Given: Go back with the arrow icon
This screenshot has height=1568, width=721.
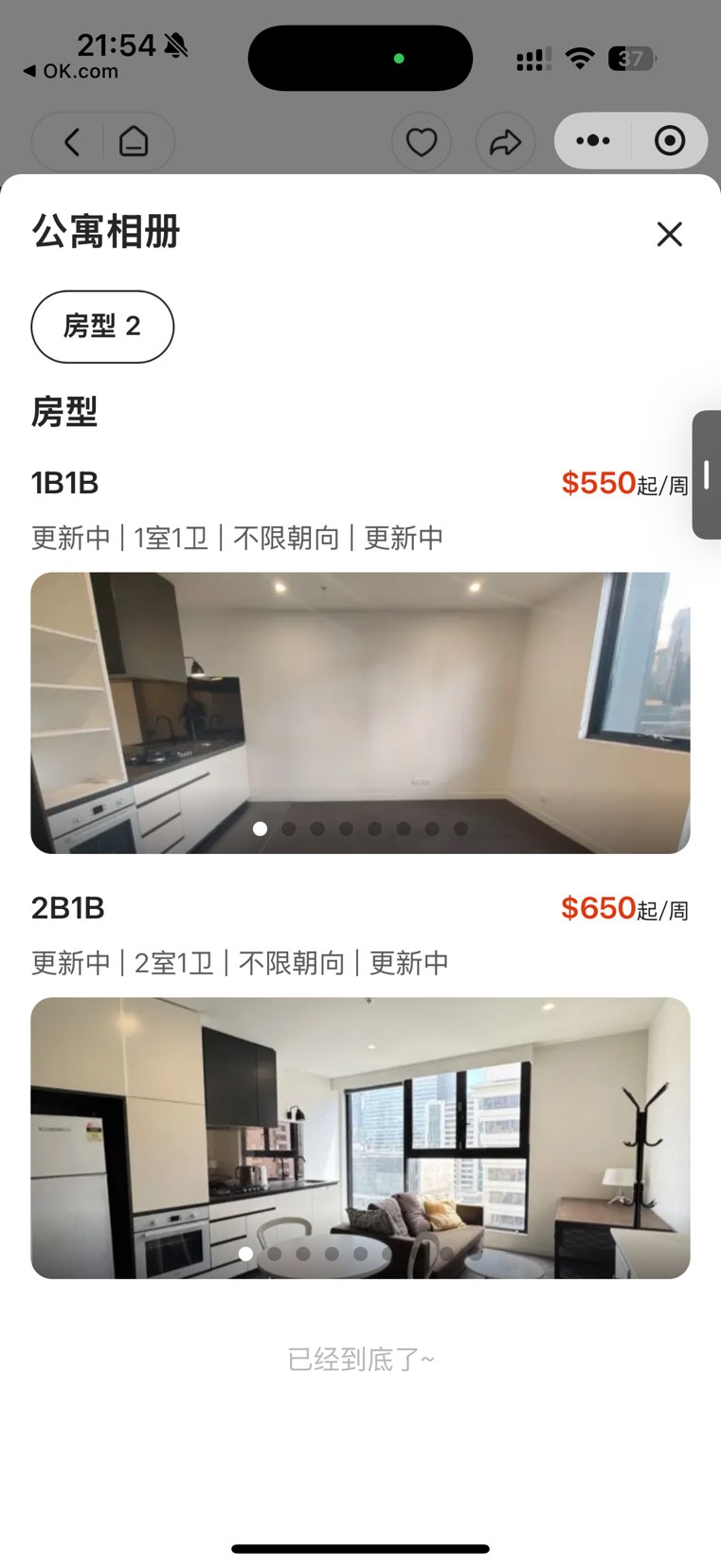Looking at the screenshot, I should pos(71,142).
